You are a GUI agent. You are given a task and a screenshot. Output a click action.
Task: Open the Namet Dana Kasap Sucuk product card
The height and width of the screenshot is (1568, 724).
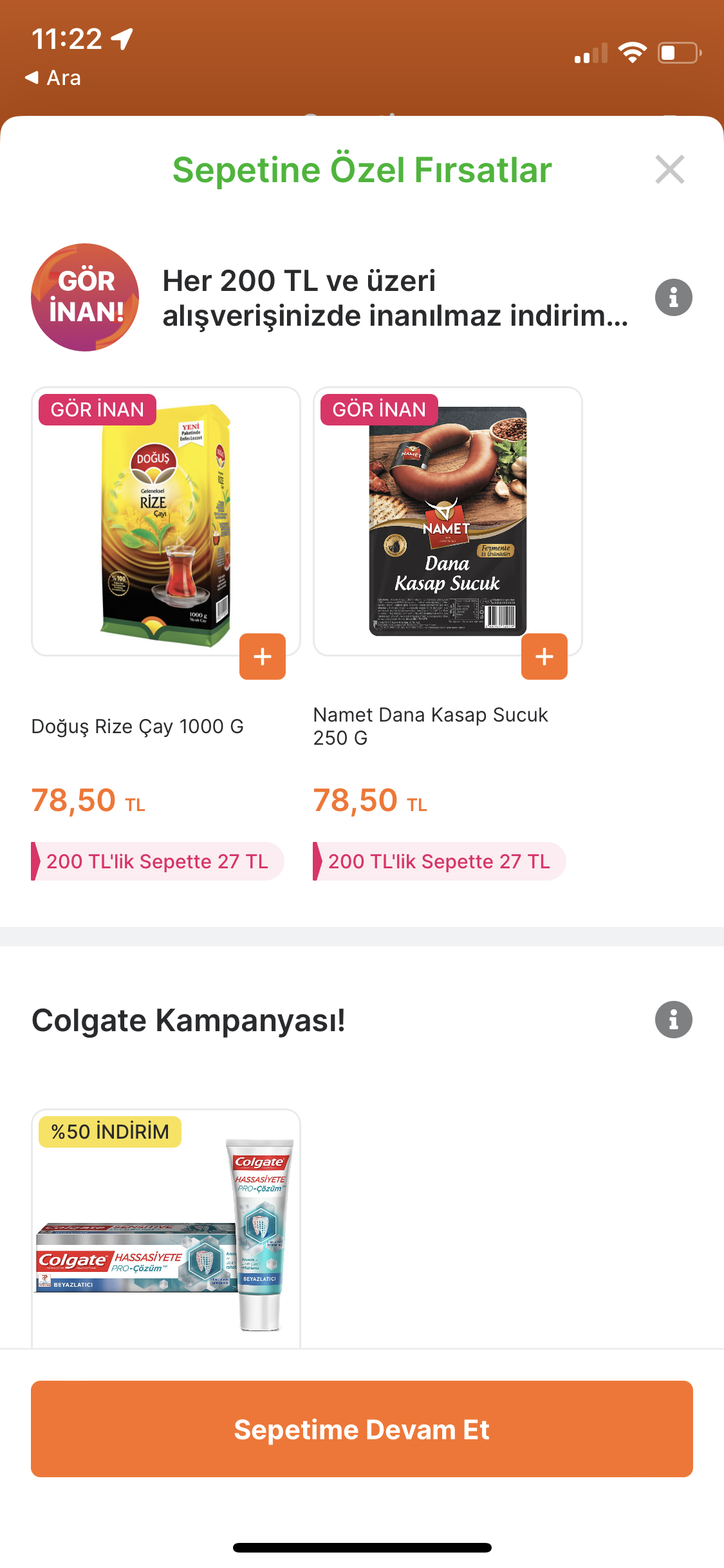[447, 521]
